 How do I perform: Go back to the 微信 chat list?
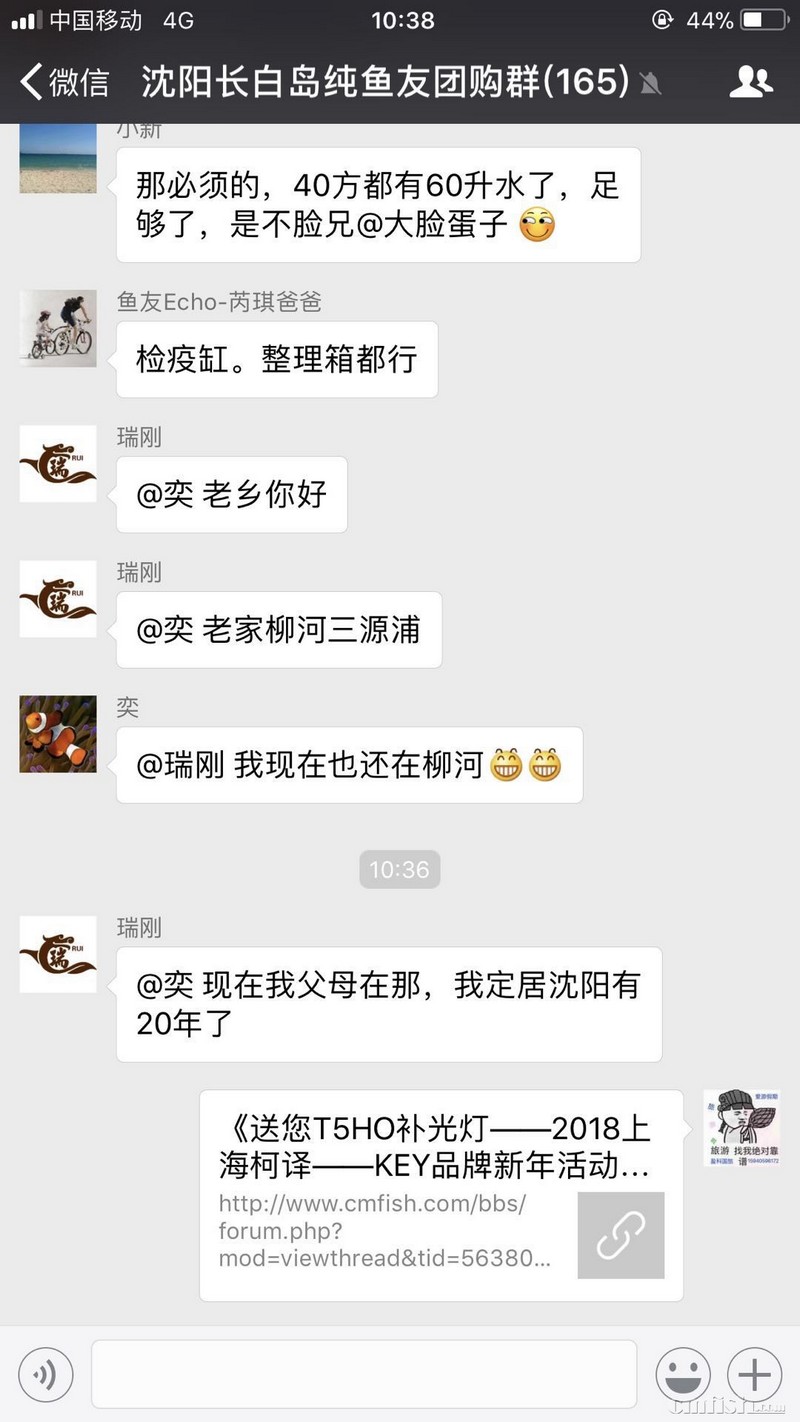pos(65,82)
